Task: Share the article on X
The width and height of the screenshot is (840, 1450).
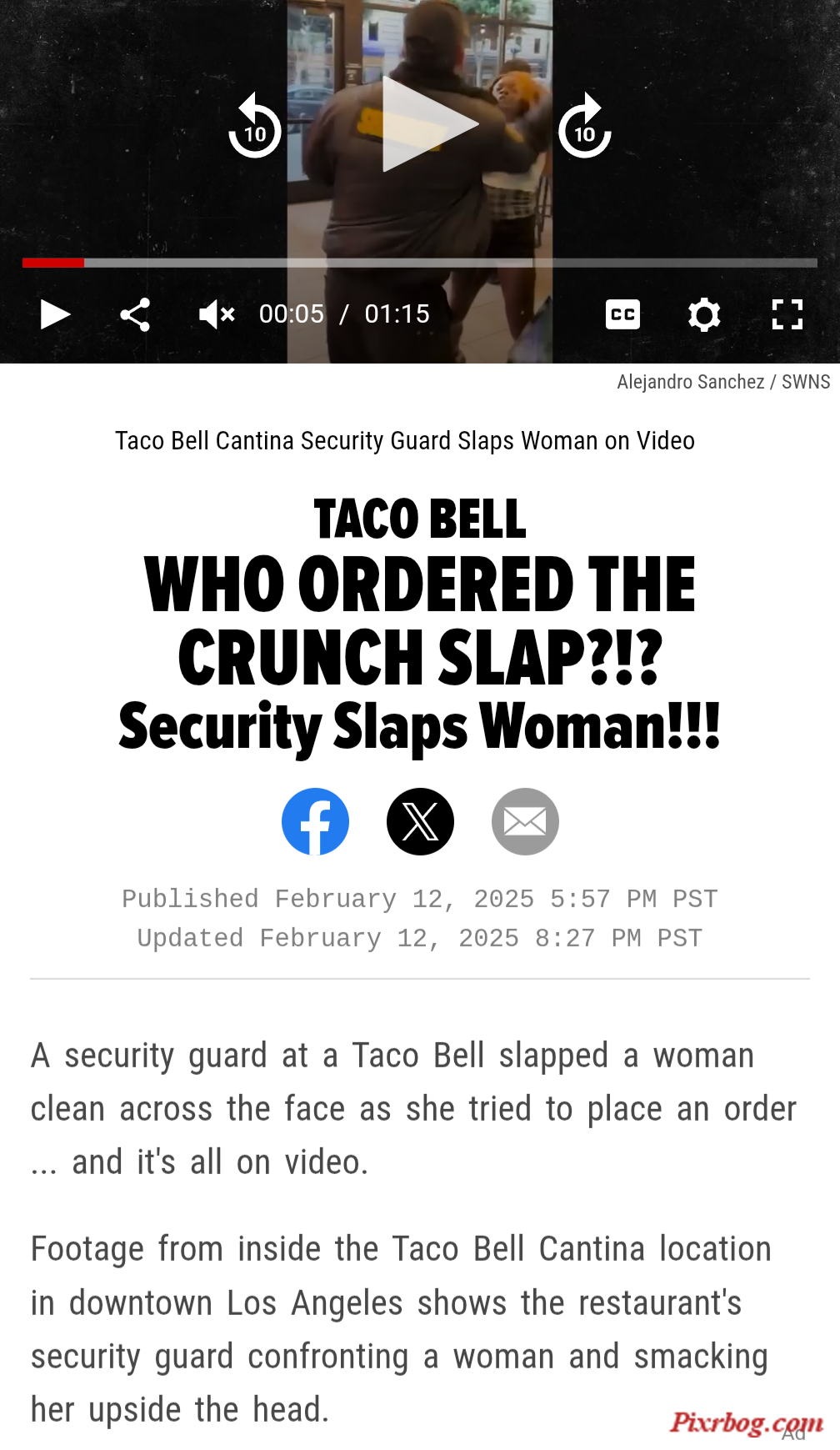Action: (x=420, y=821)
